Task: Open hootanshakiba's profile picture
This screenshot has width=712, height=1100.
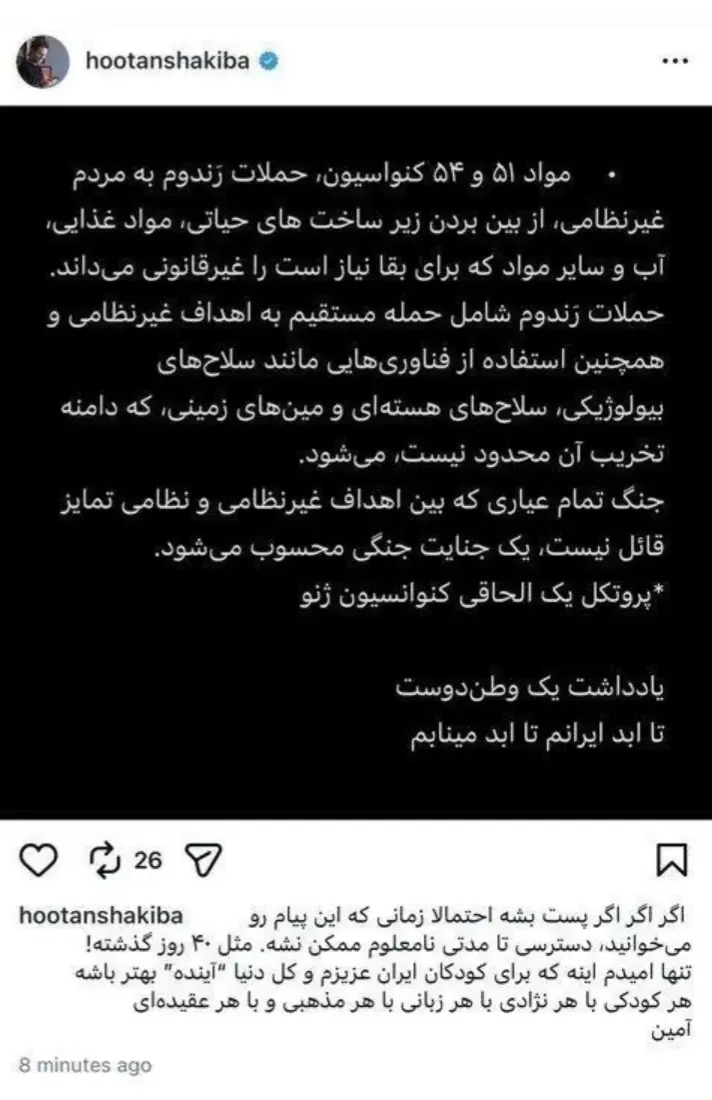Action: click(x=42, y=62)
